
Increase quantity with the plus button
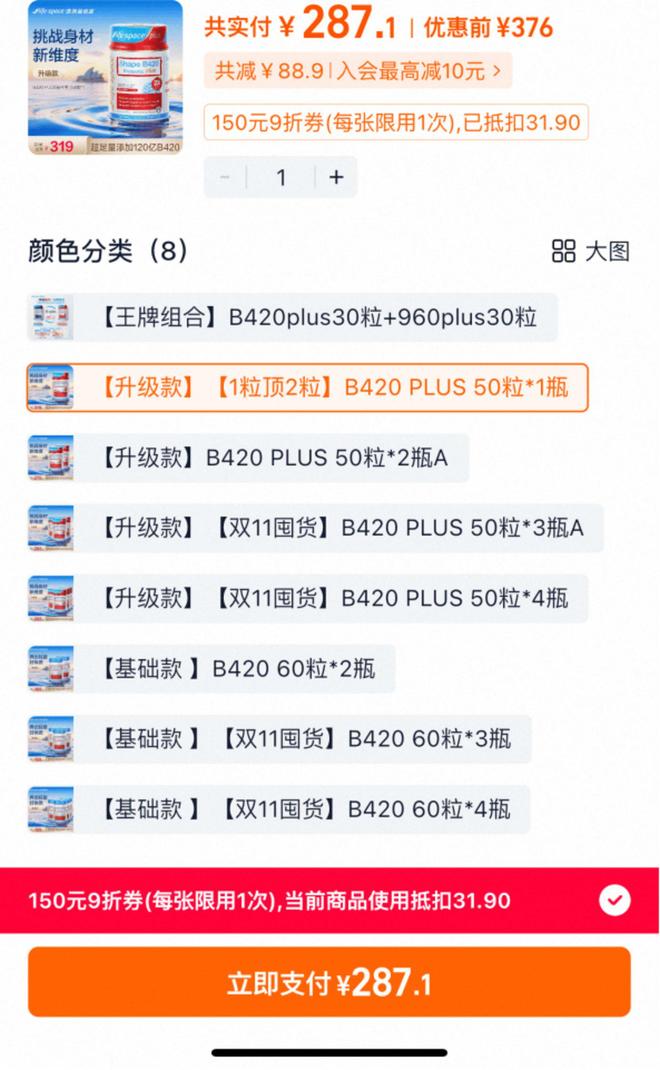pyautogui.click(x=336, y=177)
